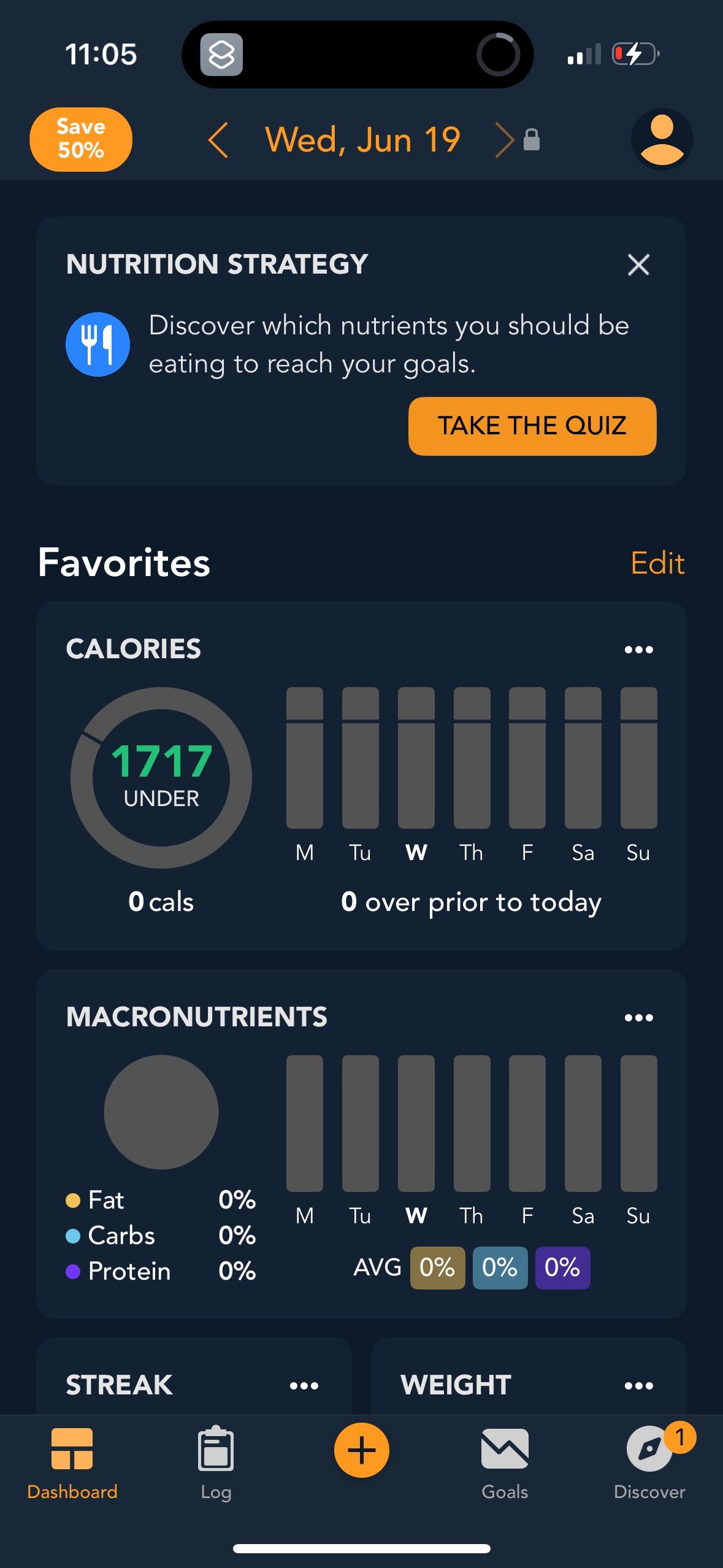Open the Macronutrients card options menu
The image size is (723, 1568).
tap(638, 1017)
